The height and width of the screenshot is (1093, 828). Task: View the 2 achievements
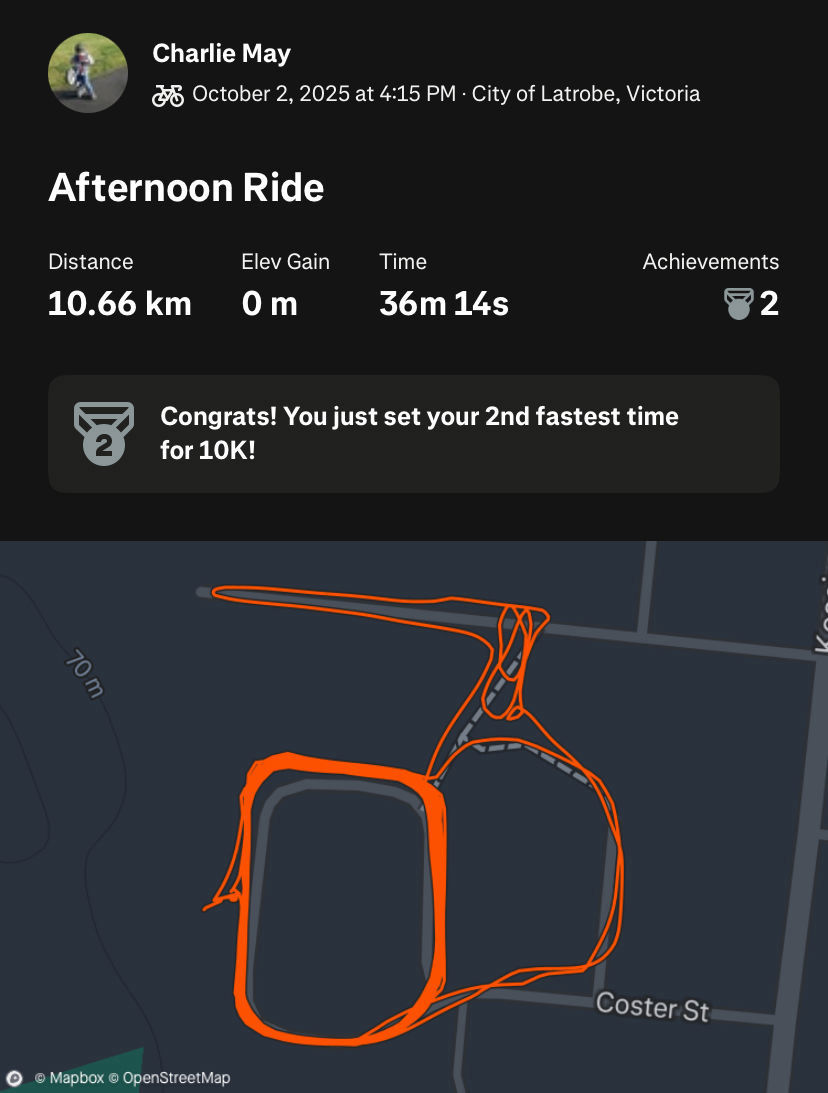[754, 303]
